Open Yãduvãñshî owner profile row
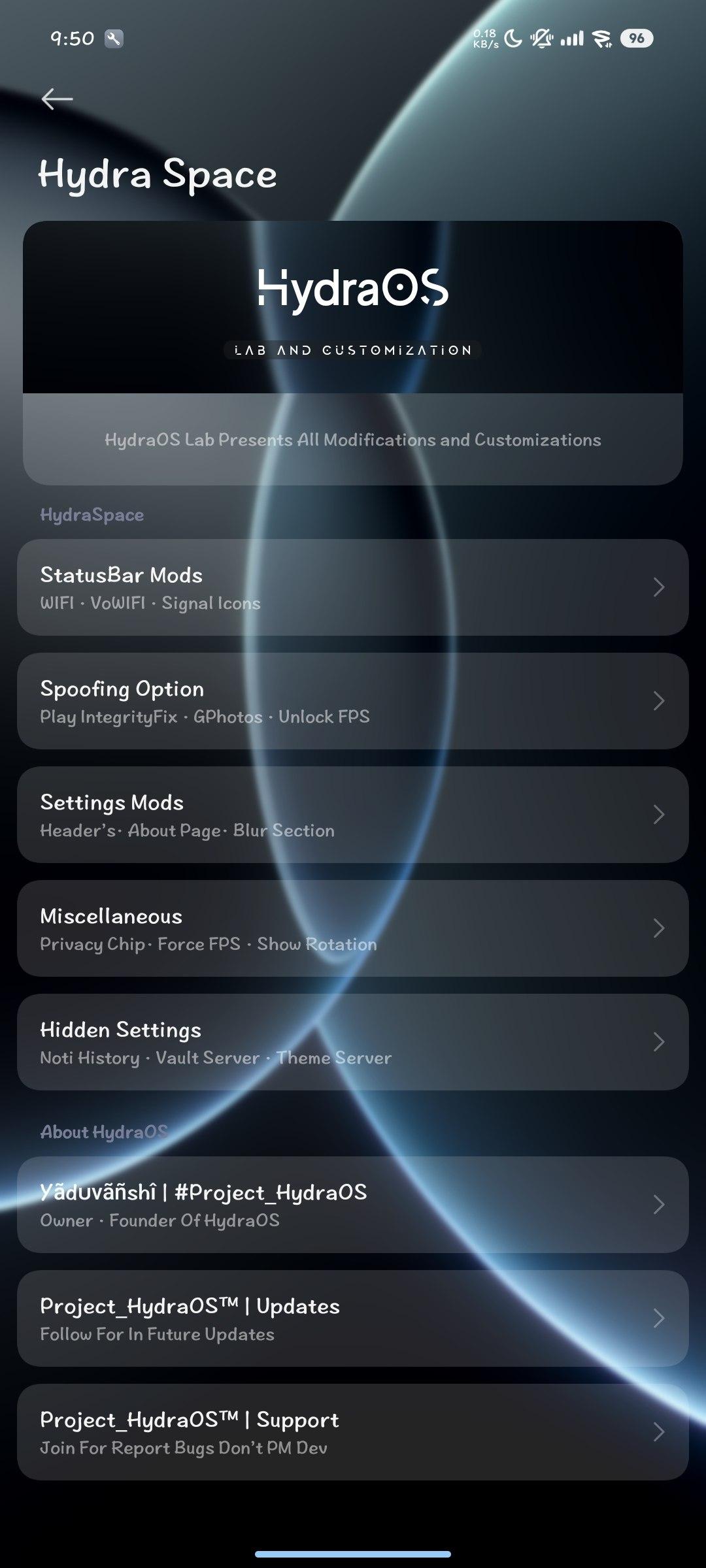 click(x=353, y=1205)
